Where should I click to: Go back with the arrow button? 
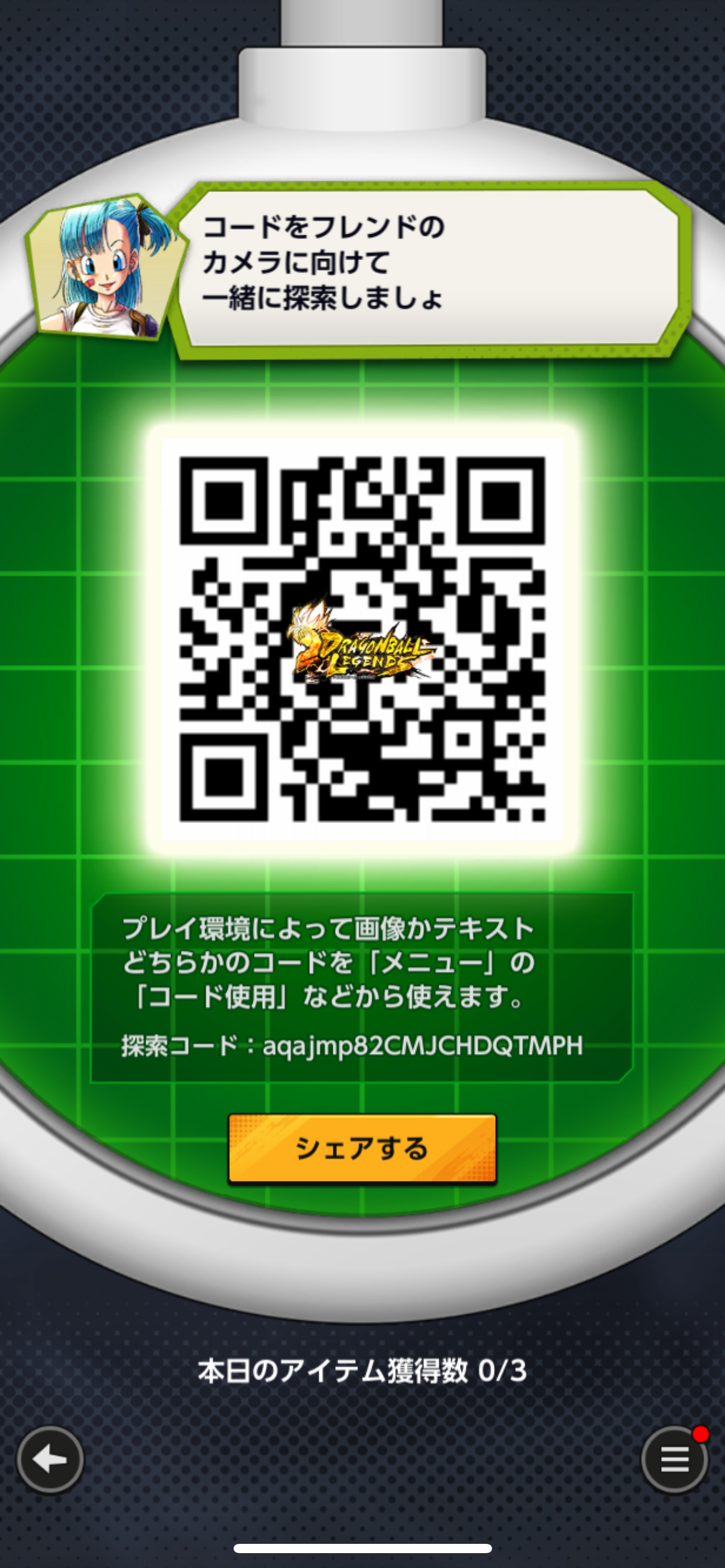click(50, 1460)
